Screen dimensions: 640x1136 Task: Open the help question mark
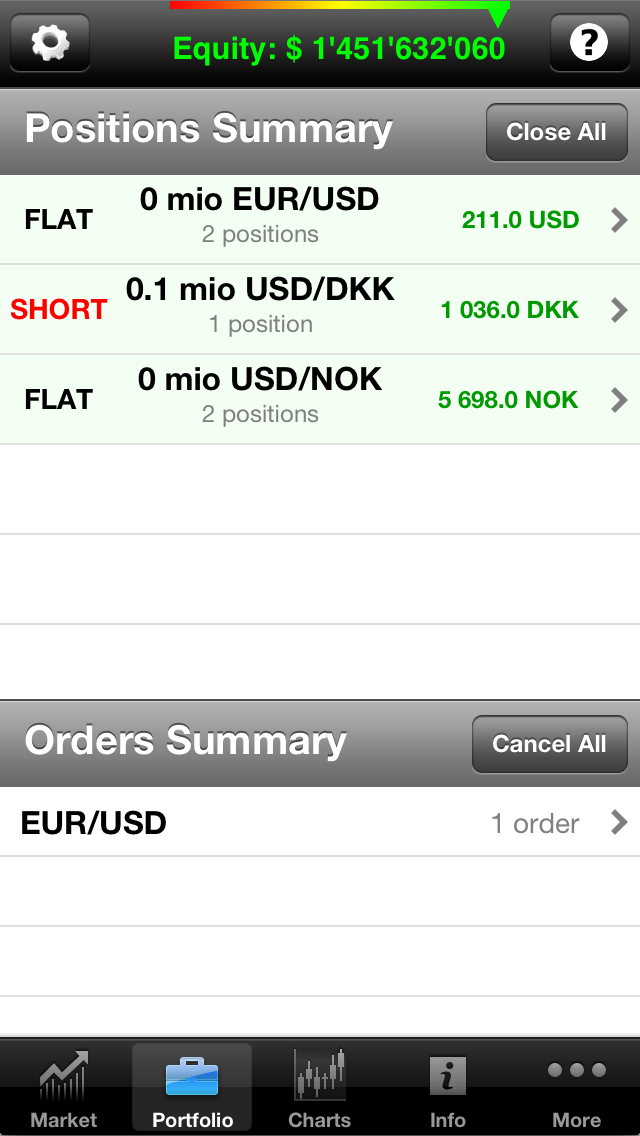tap(589, 43)
